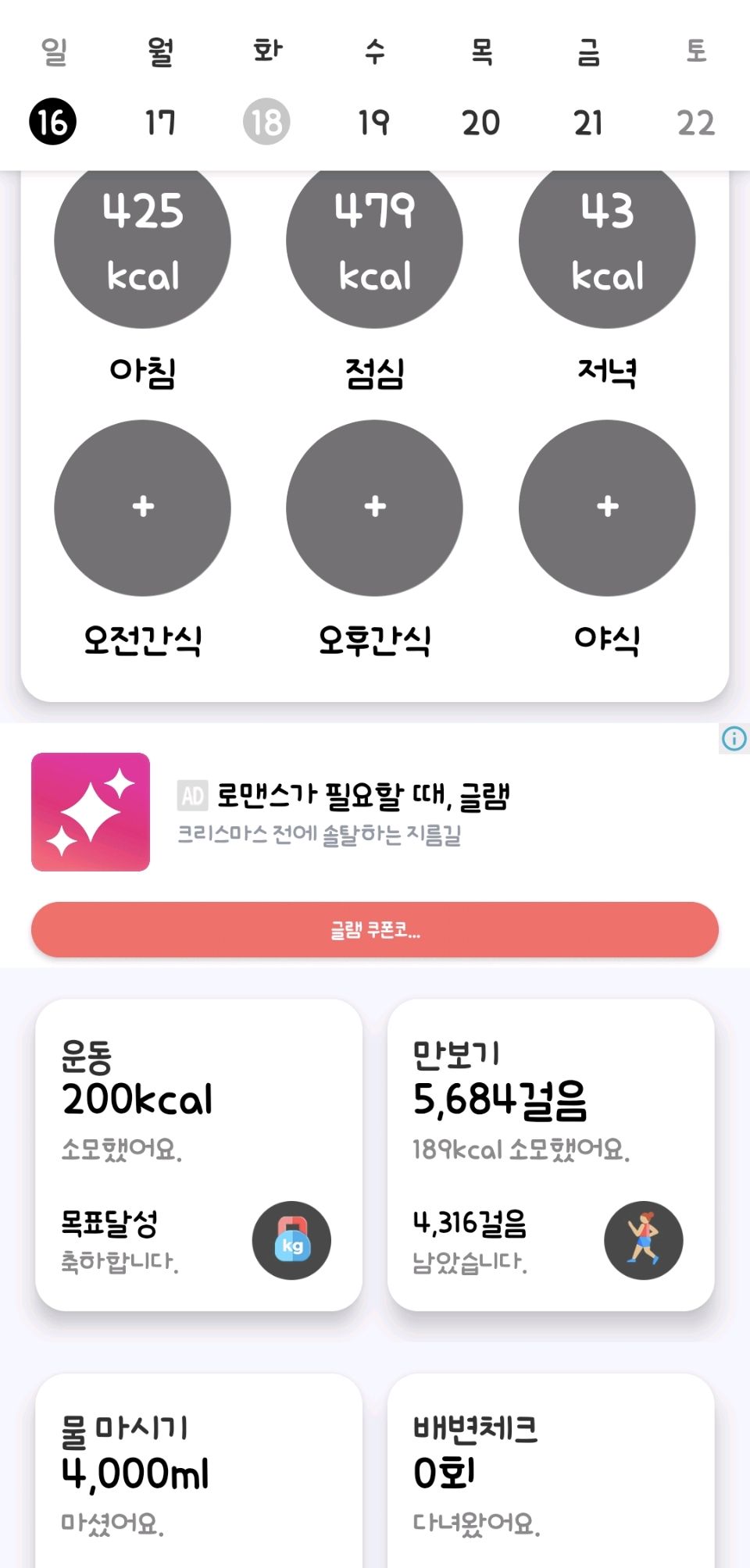Select date 21 in the week calendar
This screenshot has width=750, height=1568.
[588, 122]
